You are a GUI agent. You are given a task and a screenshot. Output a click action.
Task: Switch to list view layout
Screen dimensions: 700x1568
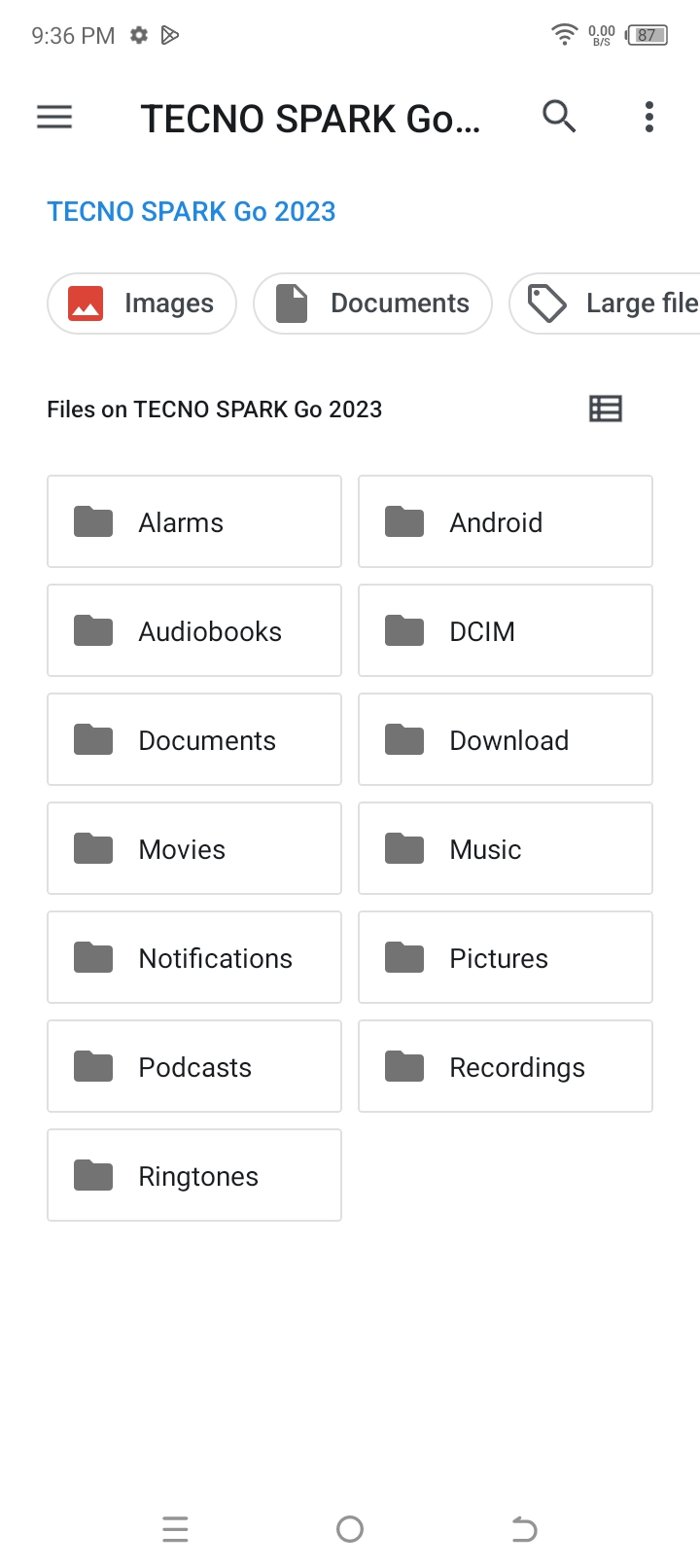pyautogui.click(x=606, y=409)
